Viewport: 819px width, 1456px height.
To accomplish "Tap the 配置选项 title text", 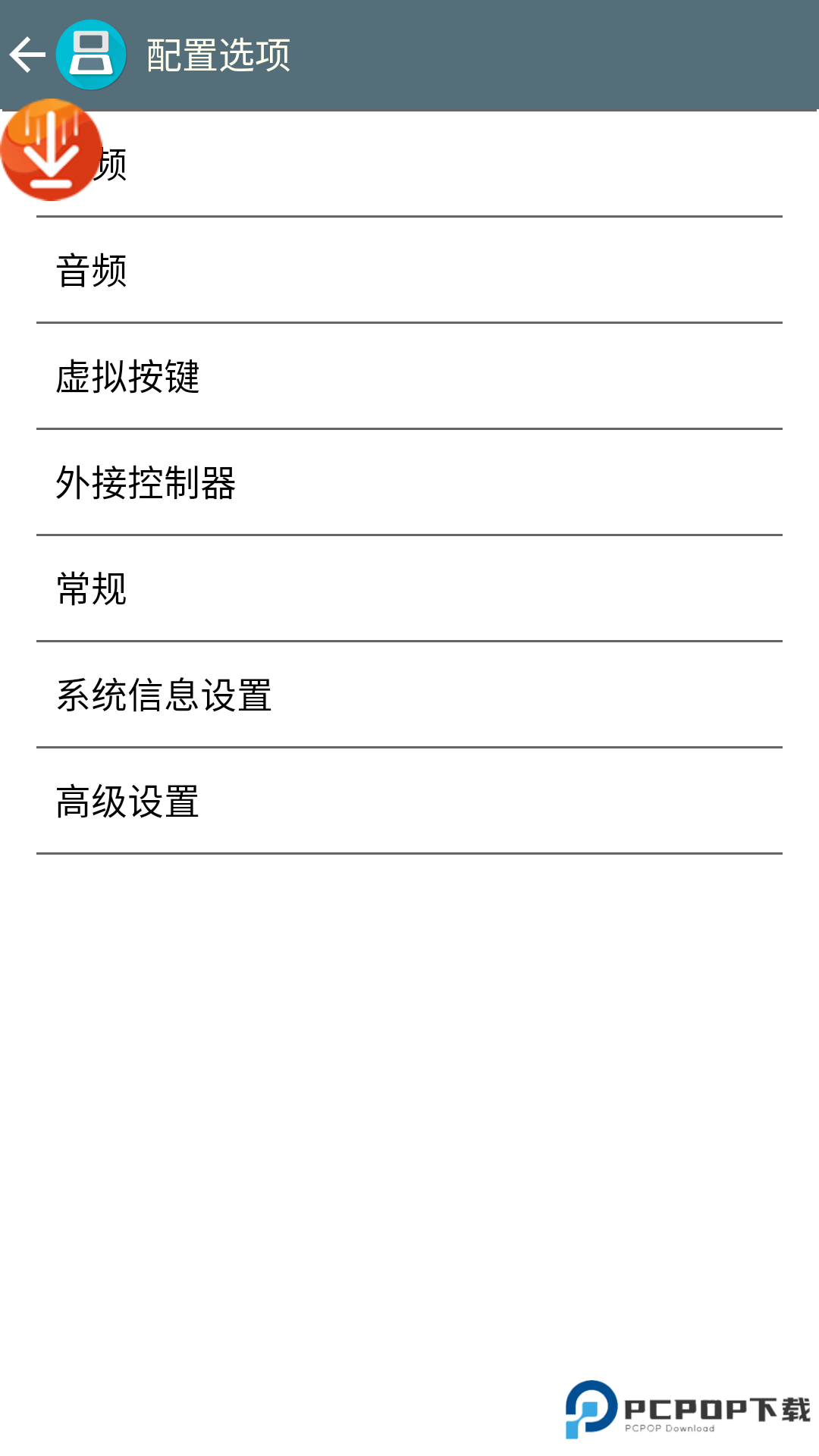I will (x=218, y=55).
